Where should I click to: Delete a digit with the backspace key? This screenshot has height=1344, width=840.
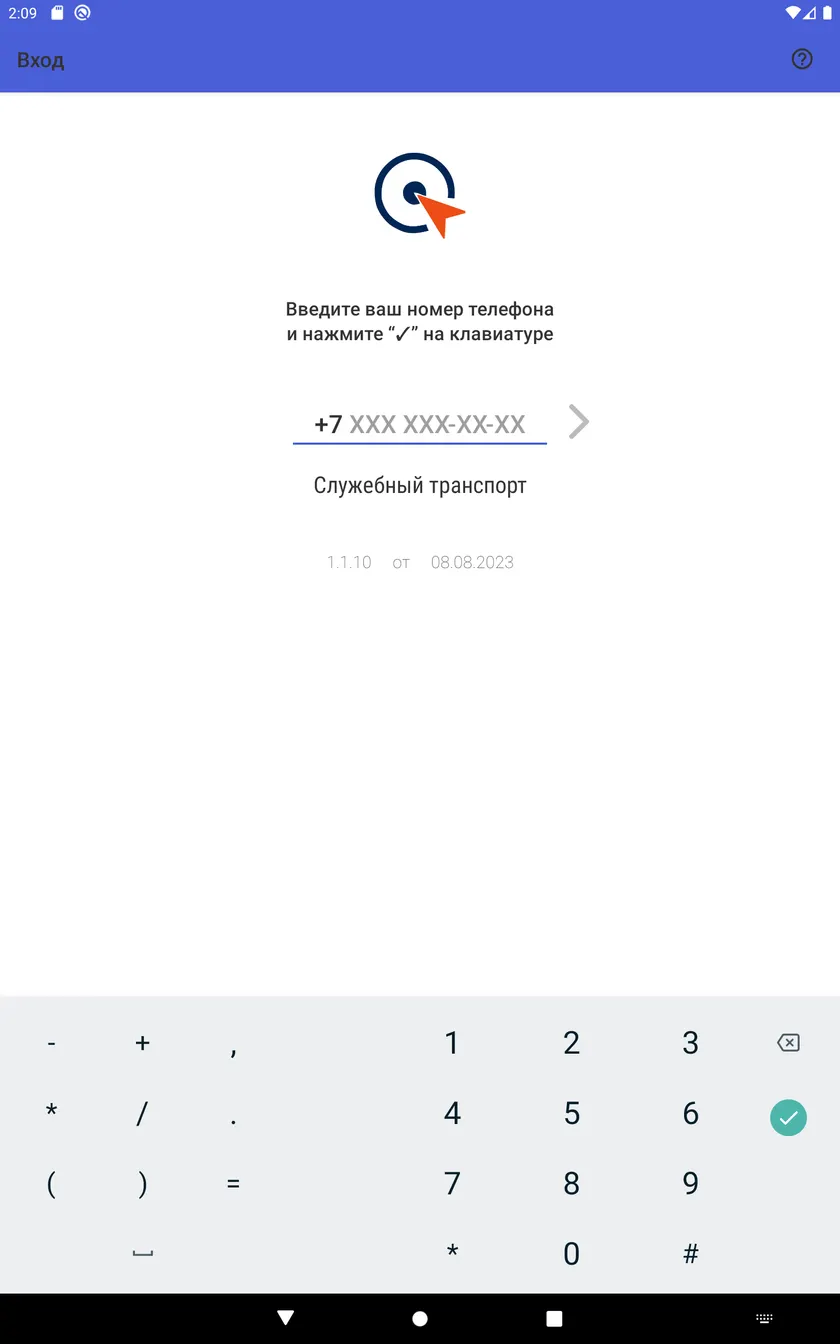(788, 1043)
